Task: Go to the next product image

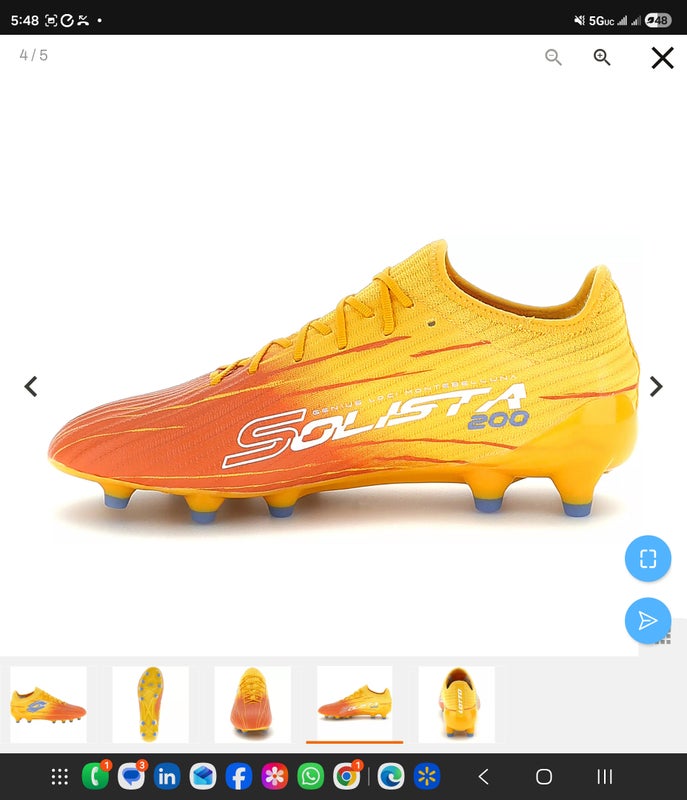Action: point(656,386)
